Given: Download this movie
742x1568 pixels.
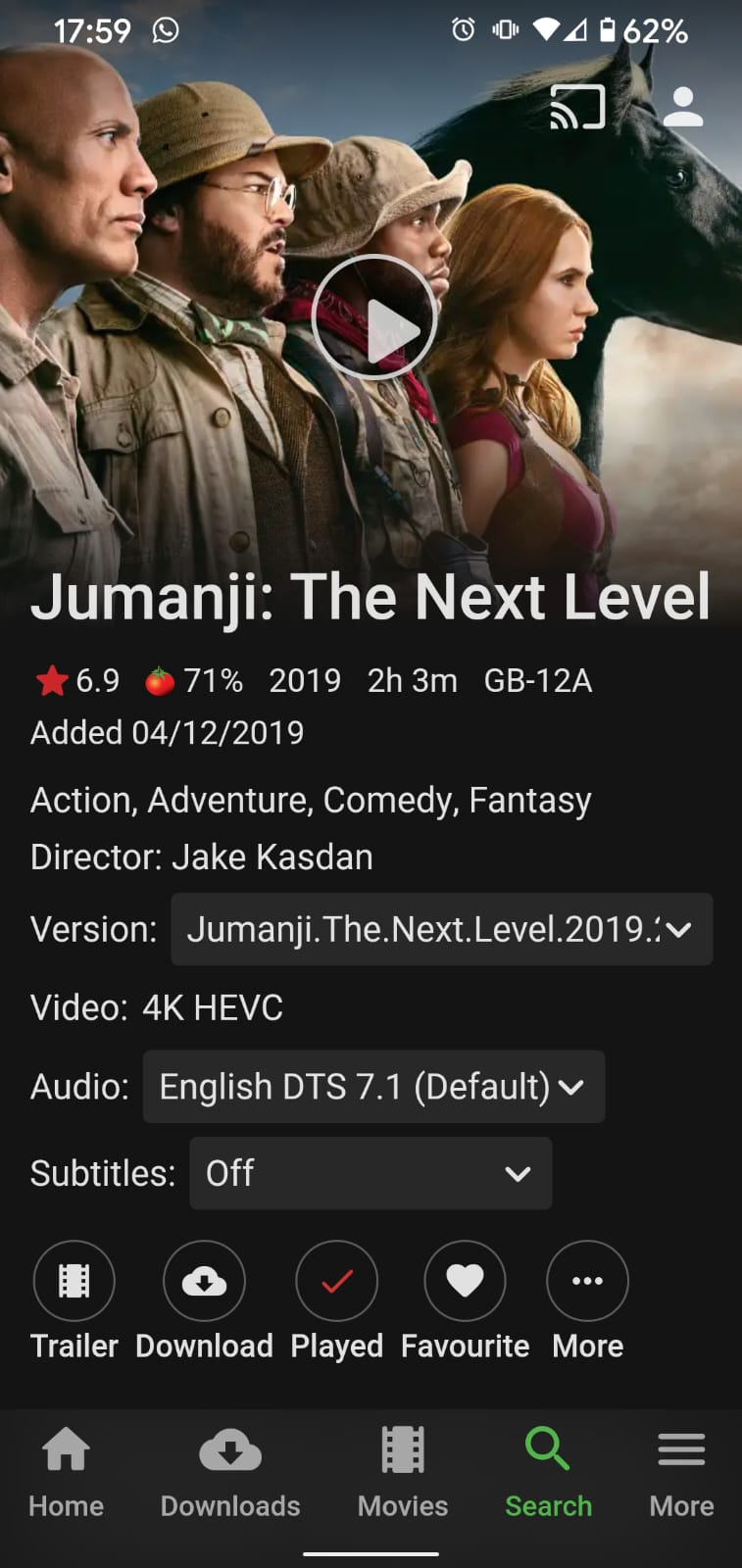Looking at the screenshot, I should pyautogui.click(x=204, y=1281).
